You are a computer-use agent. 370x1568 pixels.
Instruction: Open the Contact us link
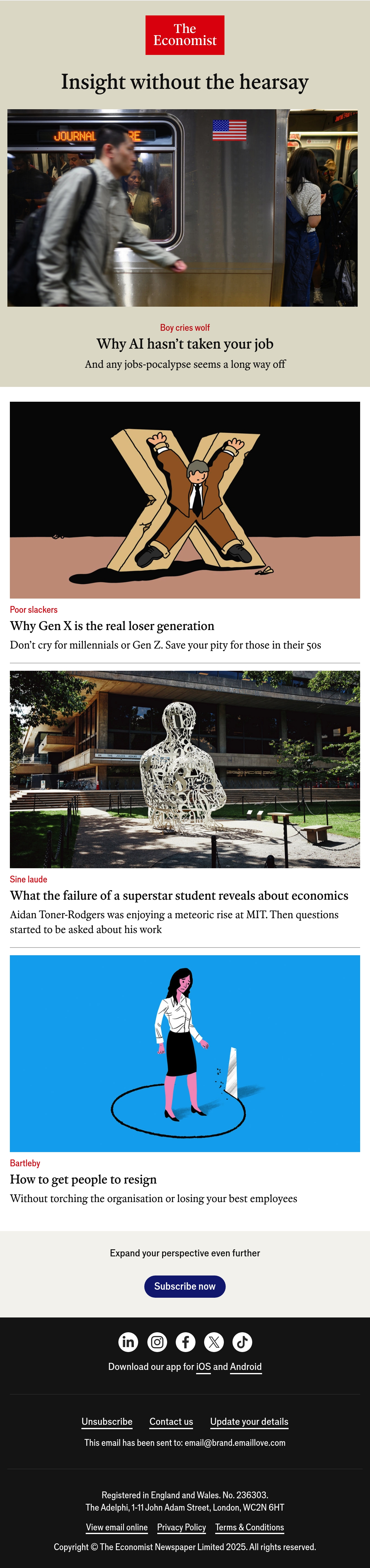(171, 1421)
